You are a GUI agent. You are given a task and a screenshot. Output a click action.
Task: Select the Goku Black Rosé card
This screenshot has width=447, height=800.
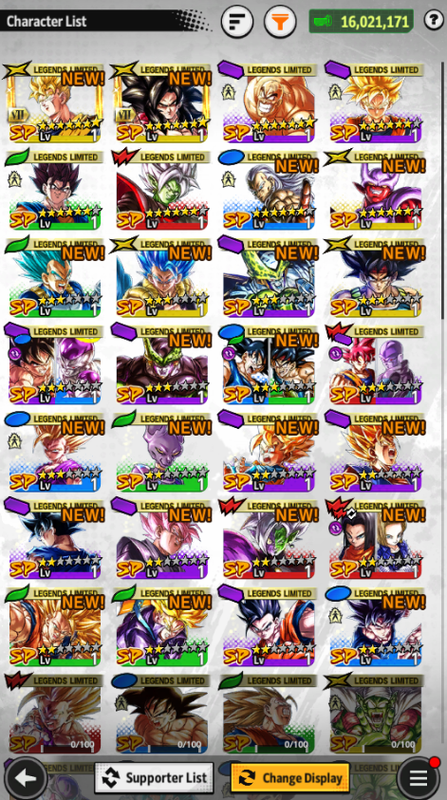tap(162, 539)
